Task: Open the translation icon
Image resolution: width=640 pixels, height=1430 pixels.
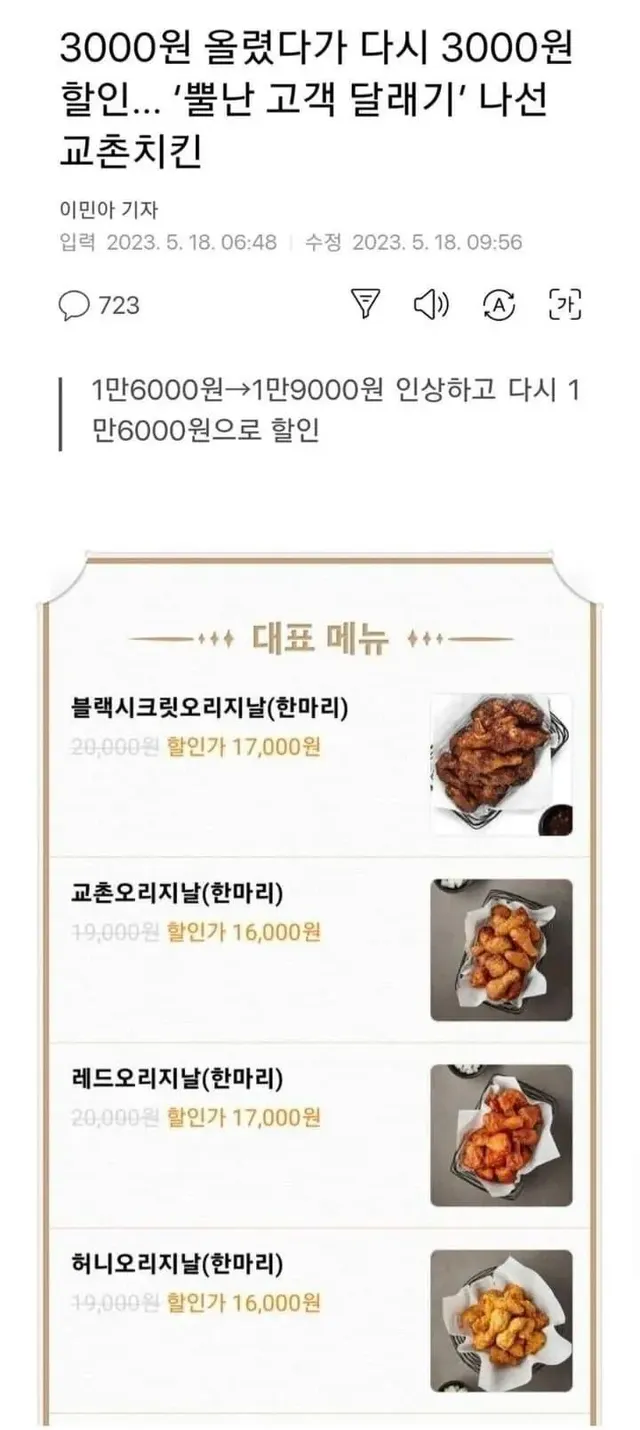Action: click(x=498, y=304)
